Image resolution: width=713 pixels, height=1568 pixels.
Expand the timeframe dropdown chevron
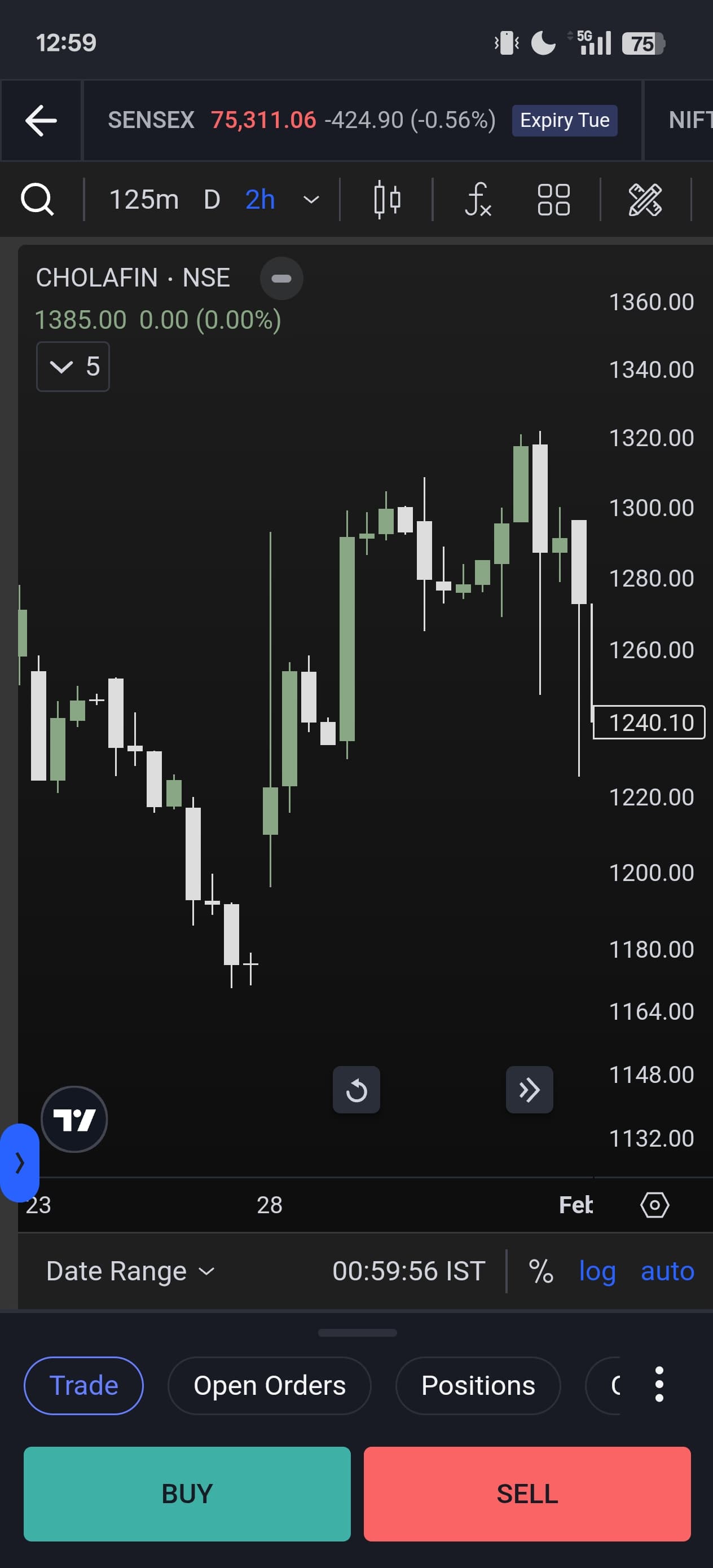(x=311, y=200)
